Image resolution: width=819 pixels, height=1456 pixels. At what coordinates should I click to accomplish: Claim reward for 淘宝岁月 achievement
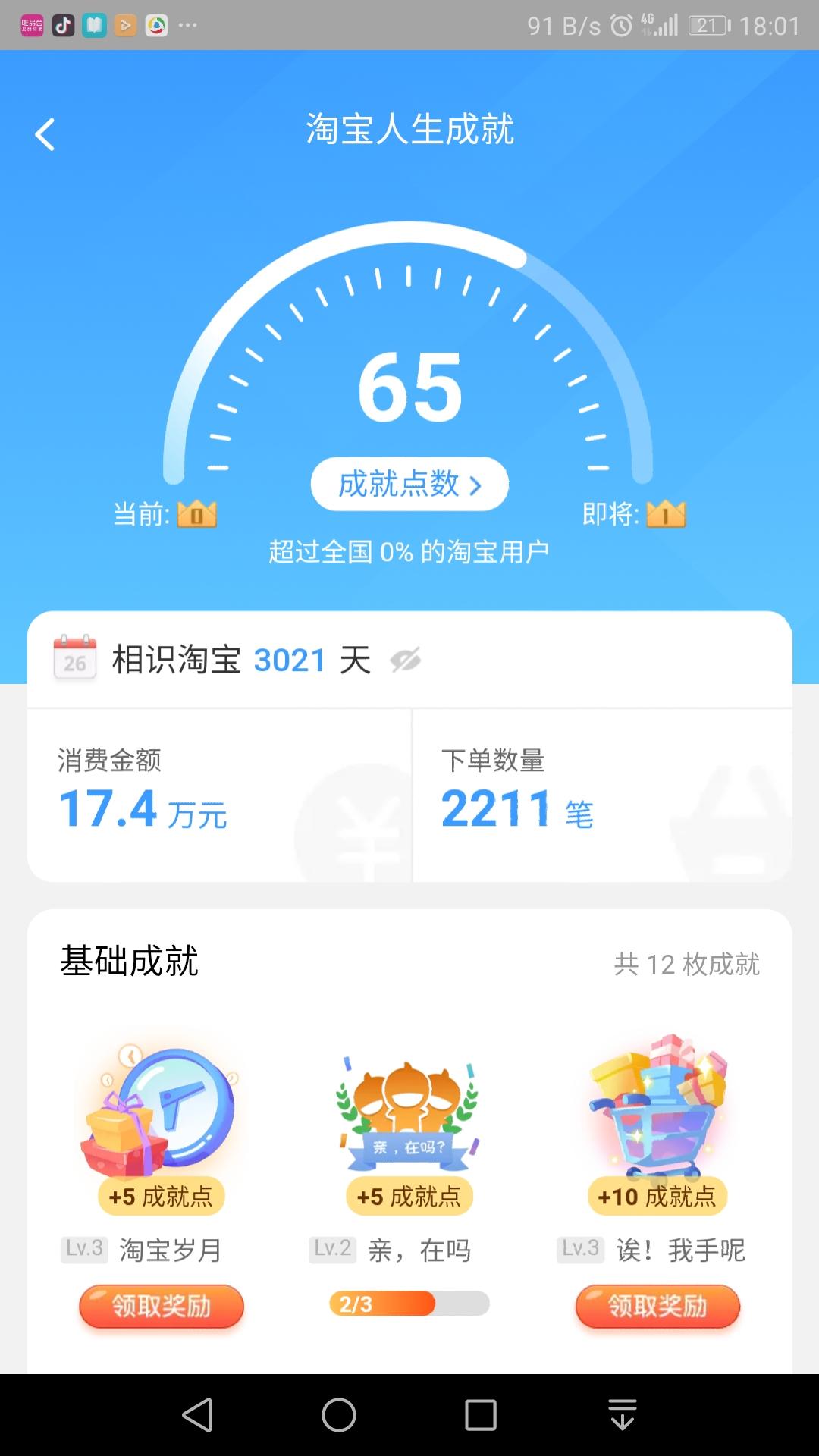162,1306
